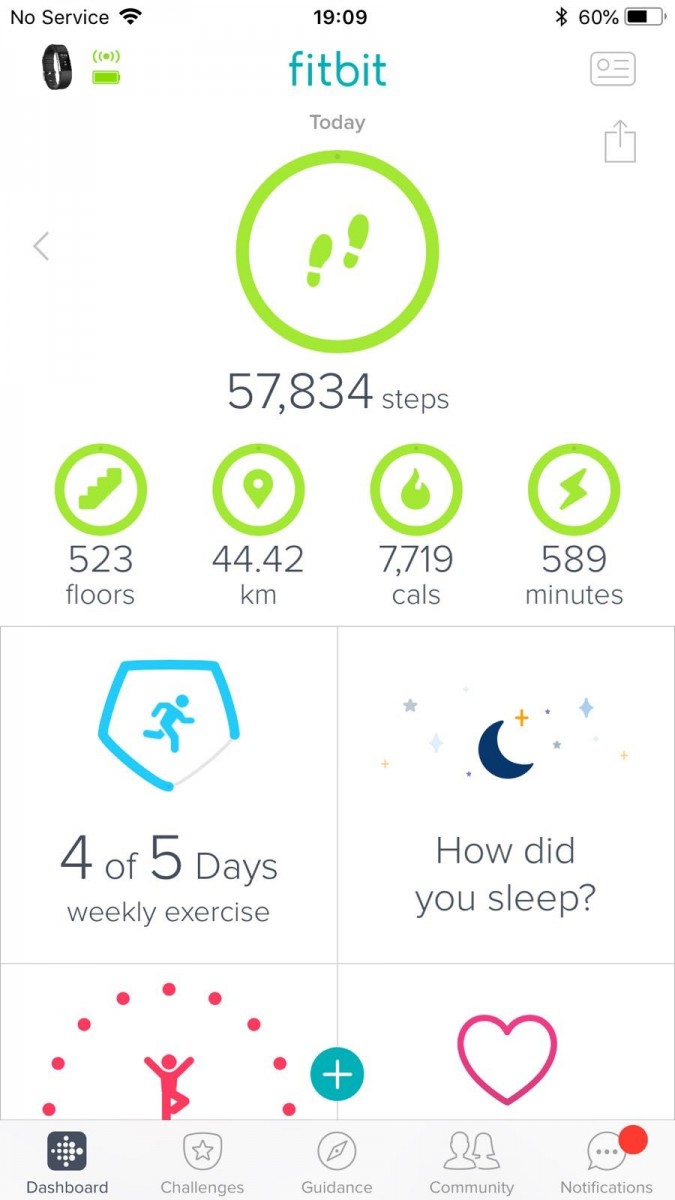
Task: Open the hourly activity tile with red dots
Action: (x=169, y=1042)
